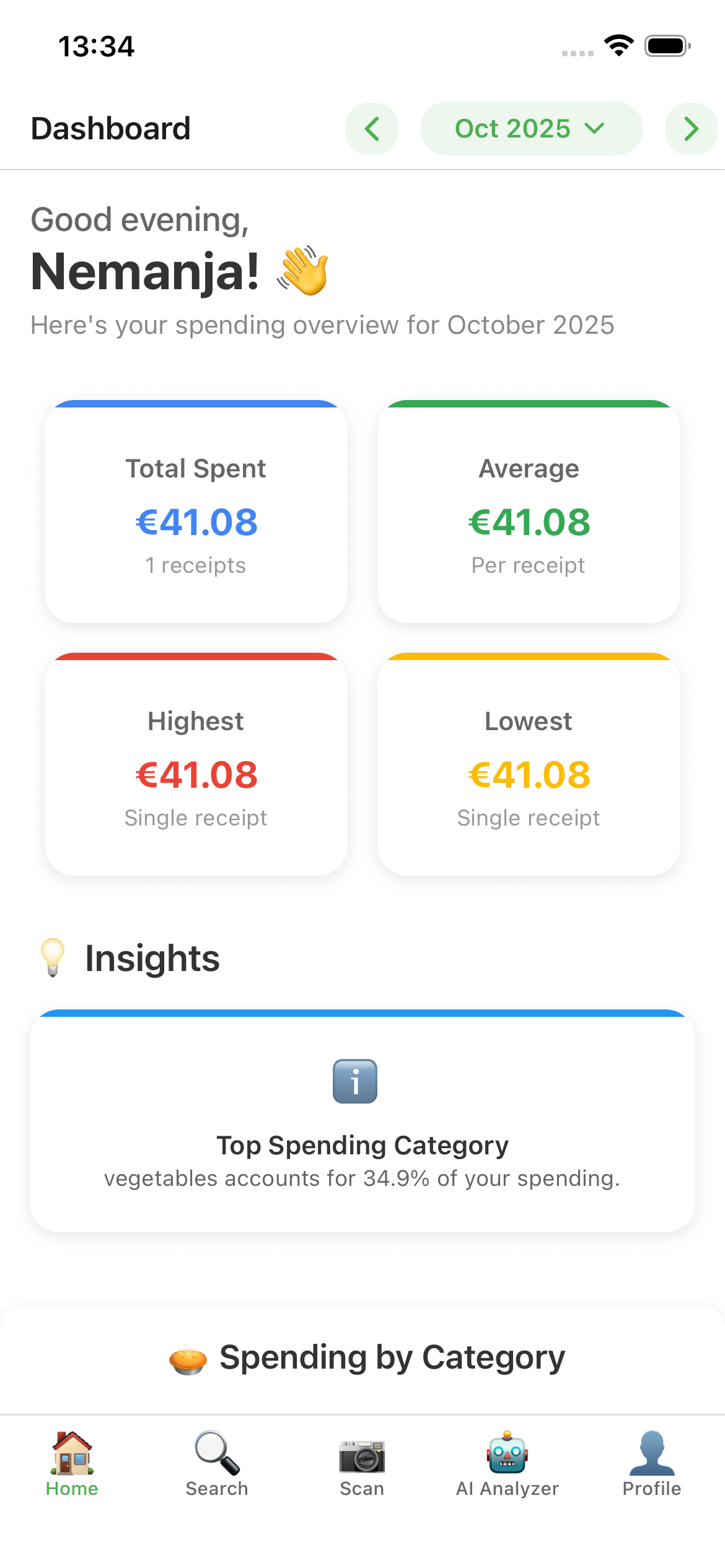Open the Oct 2025 month selector
This screenshot has width=725, height=1568.
(x=531, y=128)
